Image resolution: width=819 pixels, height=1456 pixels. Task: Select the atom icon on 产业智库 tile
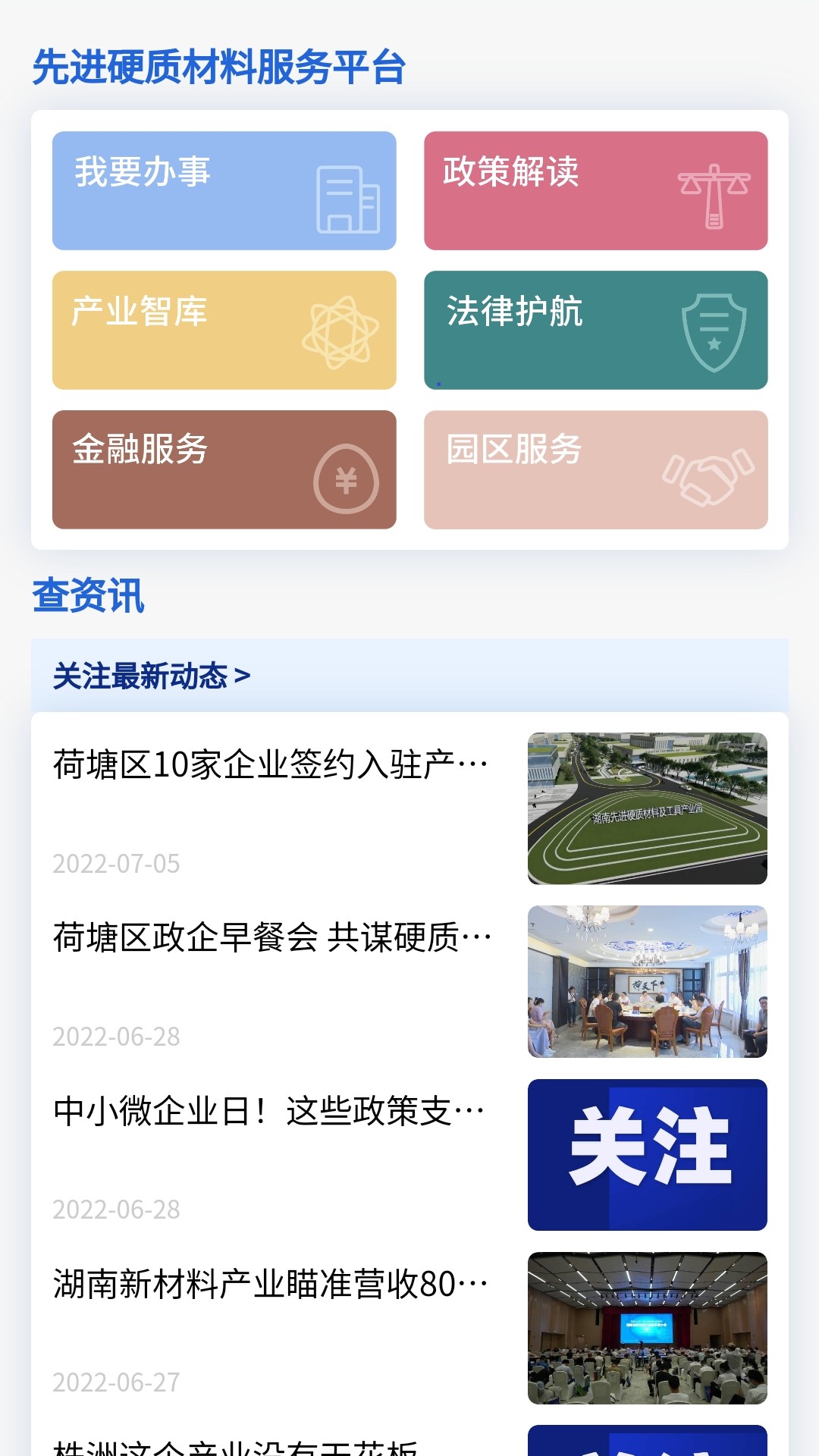point(342,334)
